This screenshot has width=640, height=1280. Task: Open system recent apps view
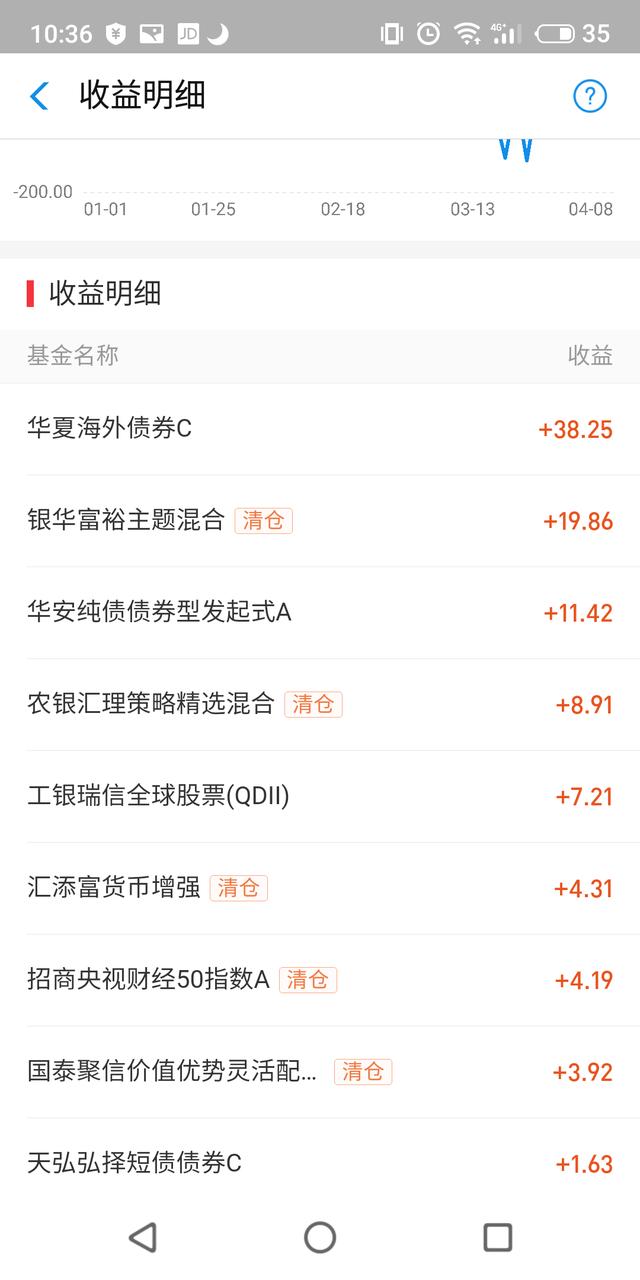(x=497, y=1237)
